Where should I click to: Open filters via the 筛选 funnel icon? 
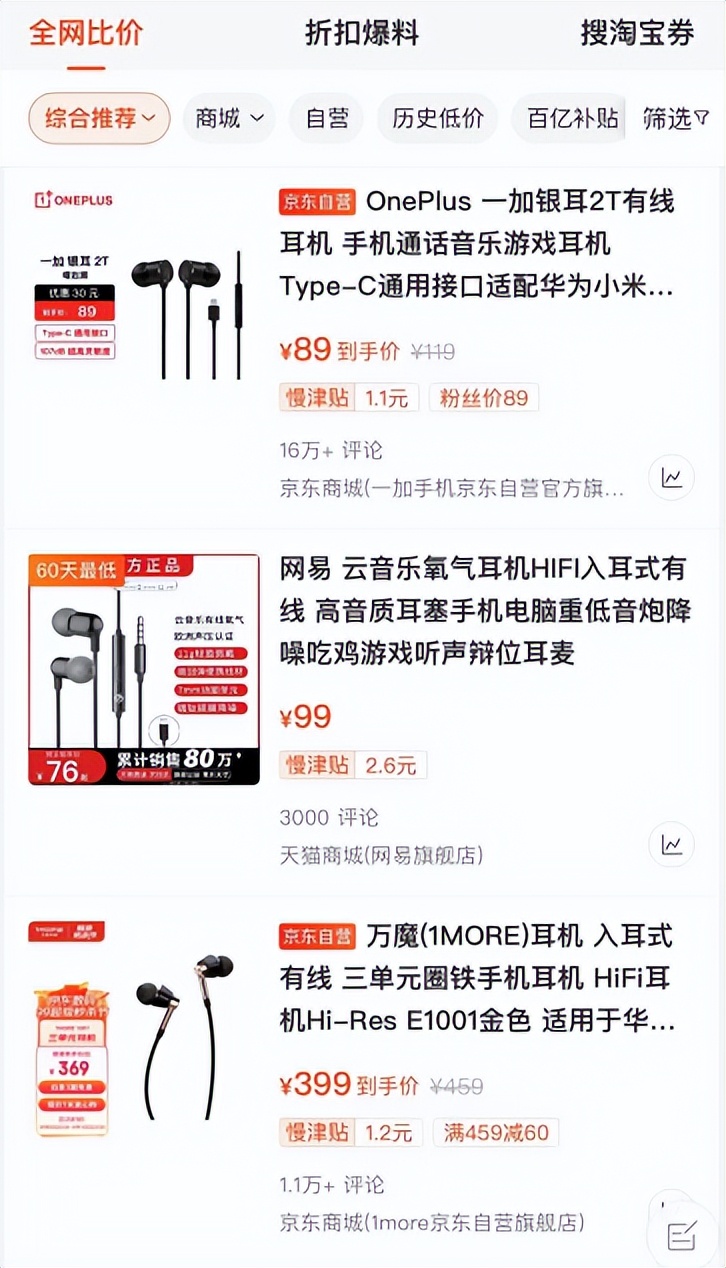click(704, 117)
